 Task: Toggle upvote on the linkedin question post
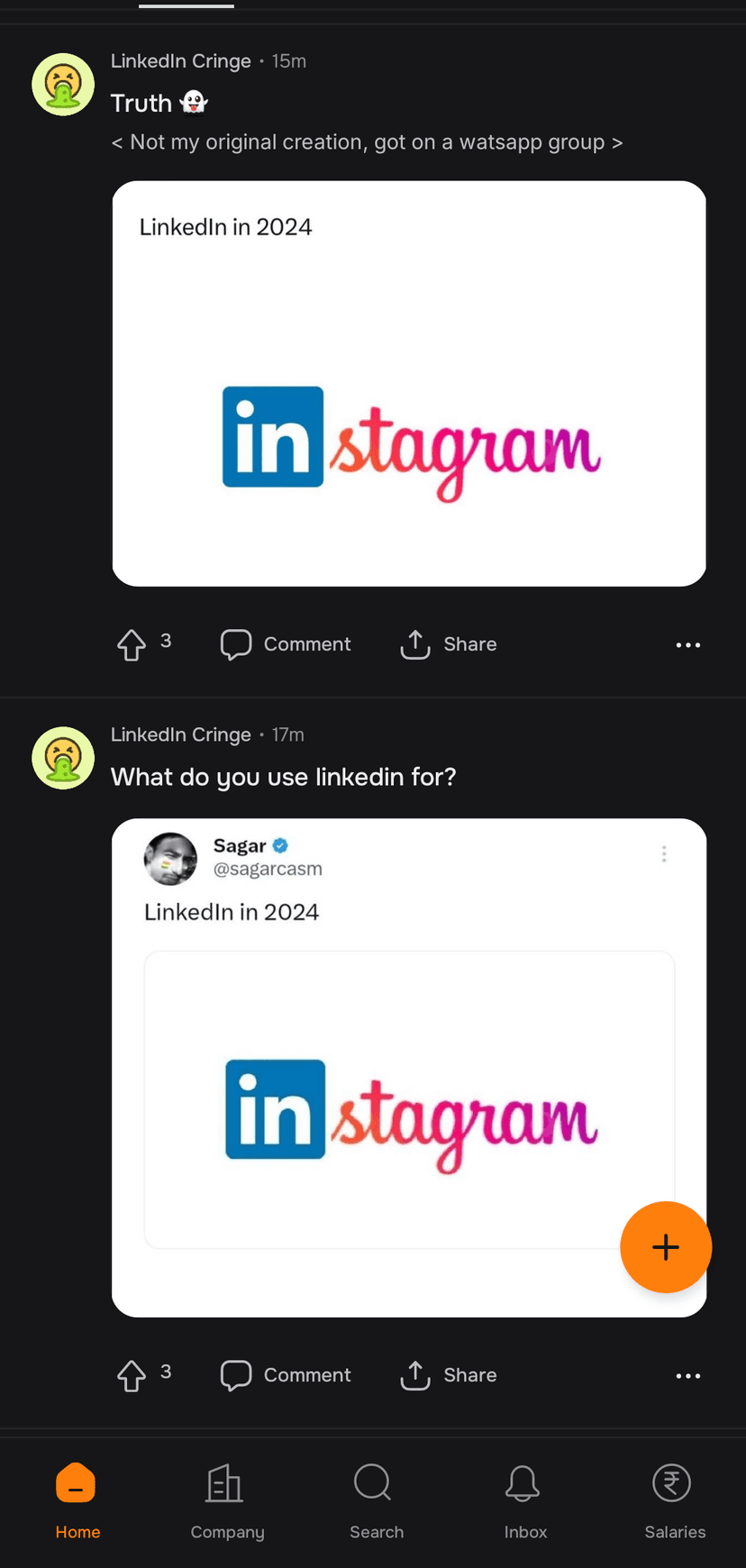point(132,1375)
